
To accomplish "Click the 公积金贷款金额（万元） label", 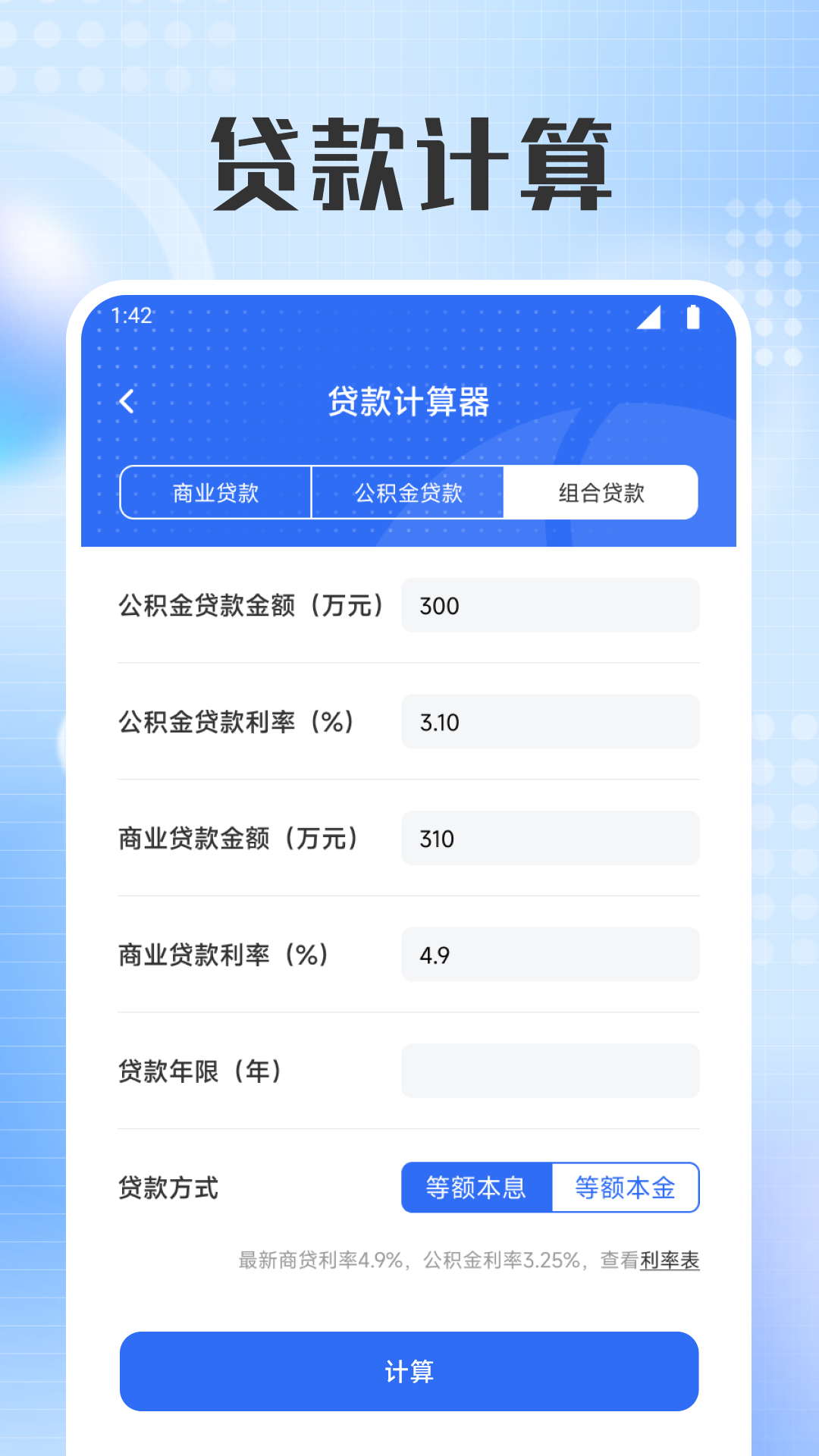I will coord(250,605).
